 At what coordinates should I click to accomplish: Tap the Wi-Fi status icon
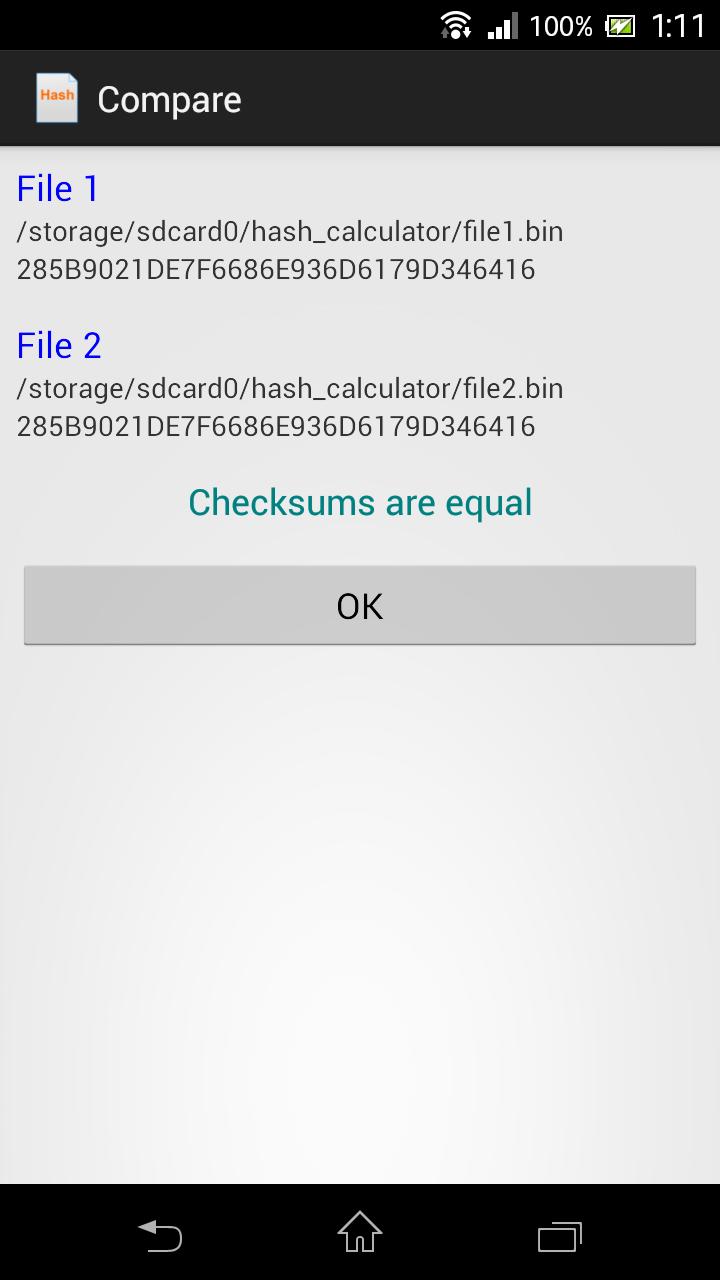(454, 24)
